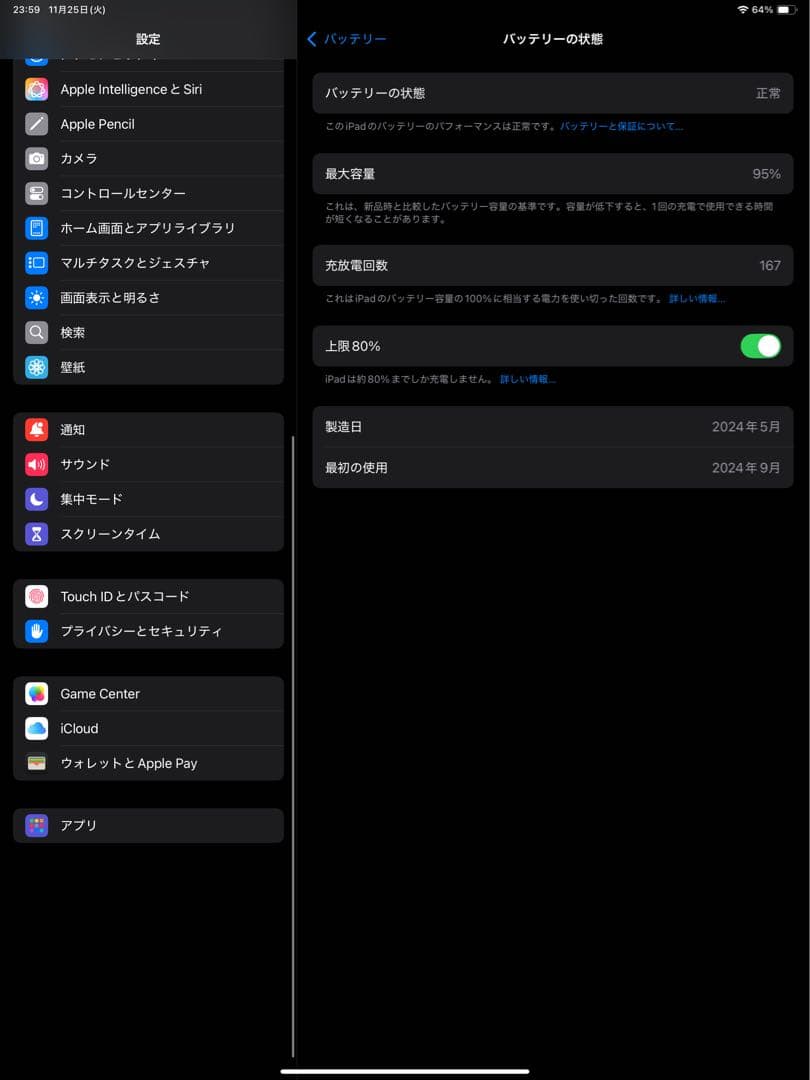Open the Game Center icon
The image size is (810, 1080).
[x=36, y=693]
